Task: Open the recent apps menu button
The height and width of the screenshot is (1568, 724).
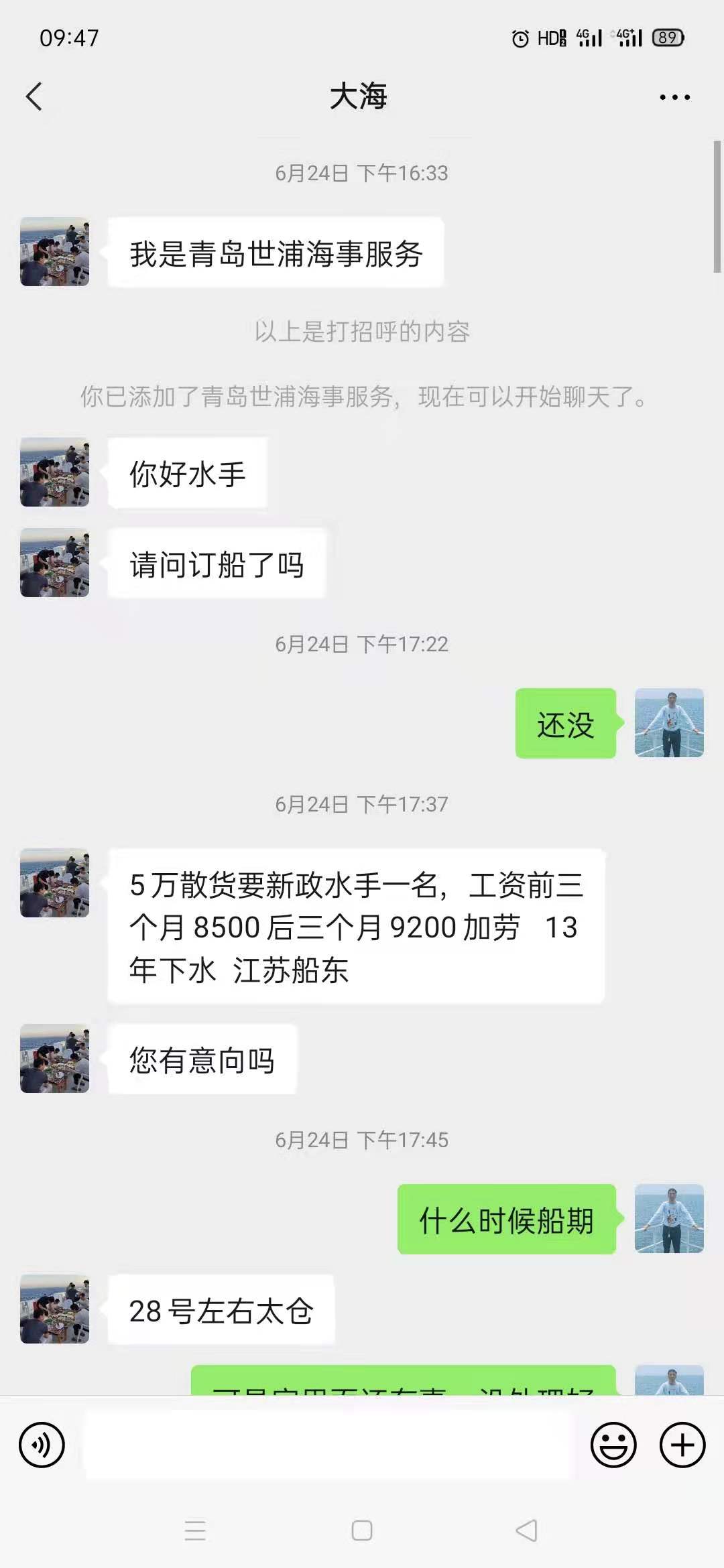Action: 195,1530
